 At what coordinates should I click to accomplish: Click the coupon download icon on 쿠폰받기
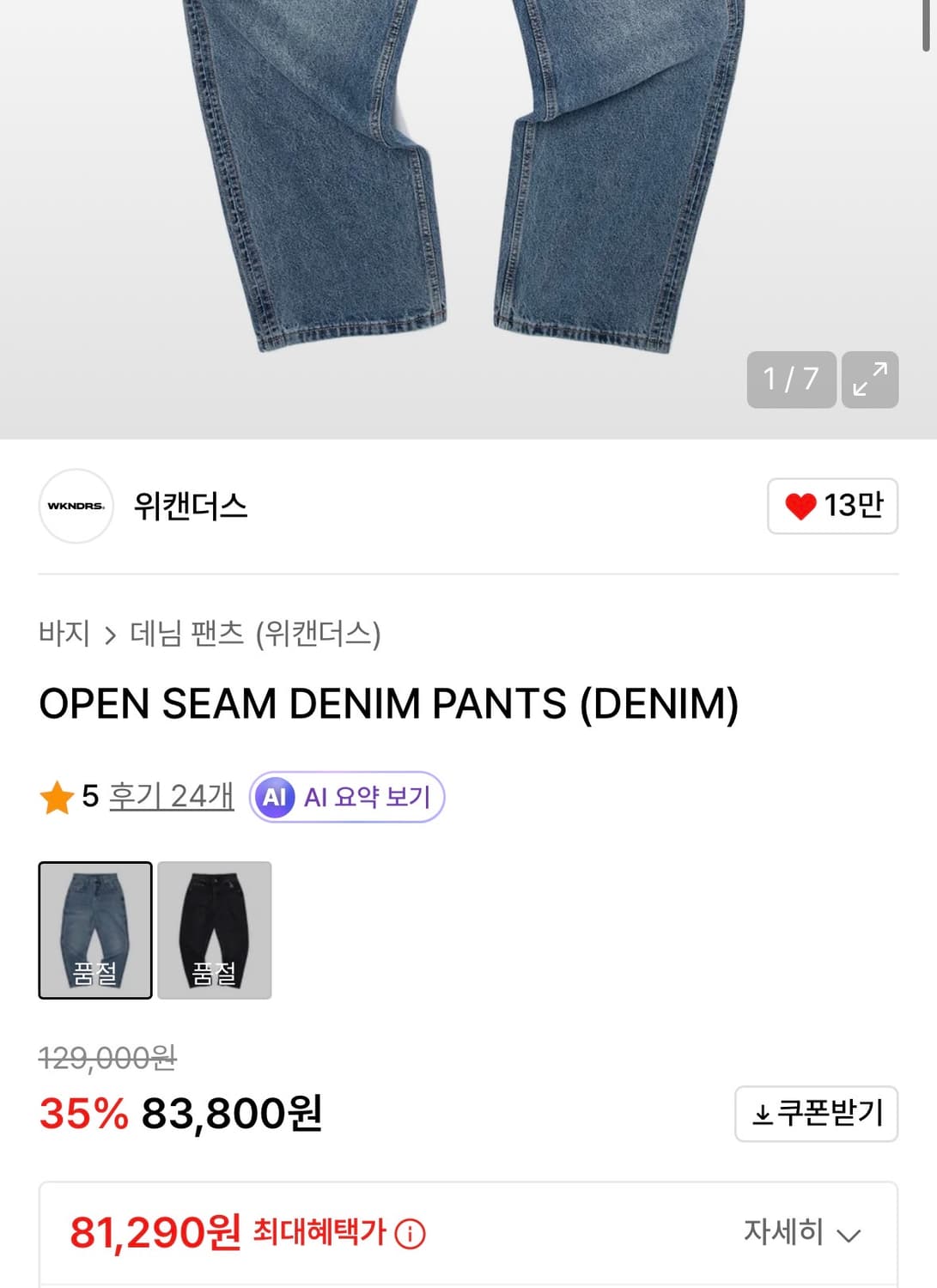tap(763, 1114)
